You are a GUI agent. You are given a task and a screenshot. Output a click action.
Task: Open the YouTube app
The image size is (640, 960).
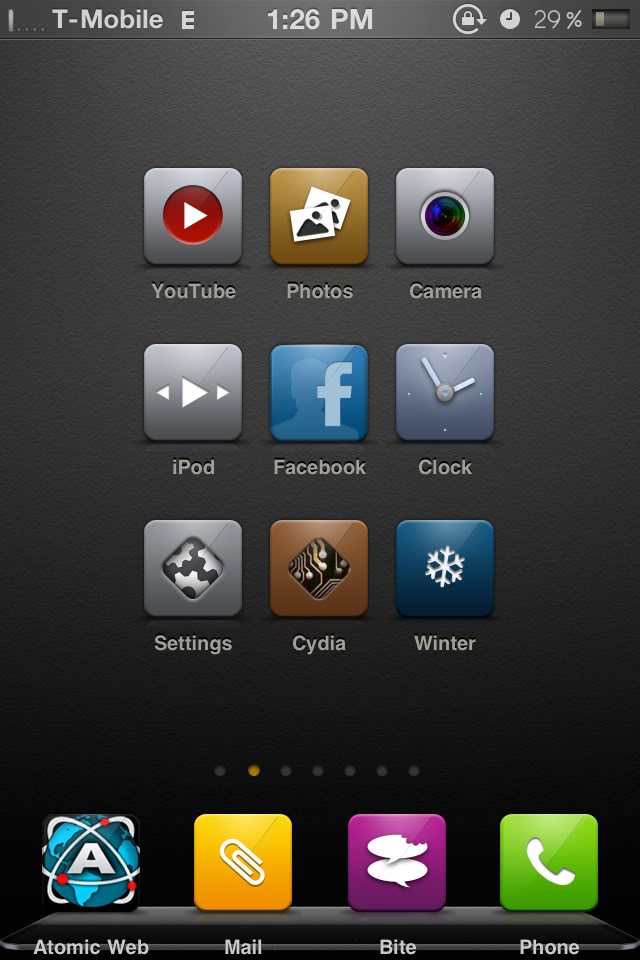[x=193, y=216]
